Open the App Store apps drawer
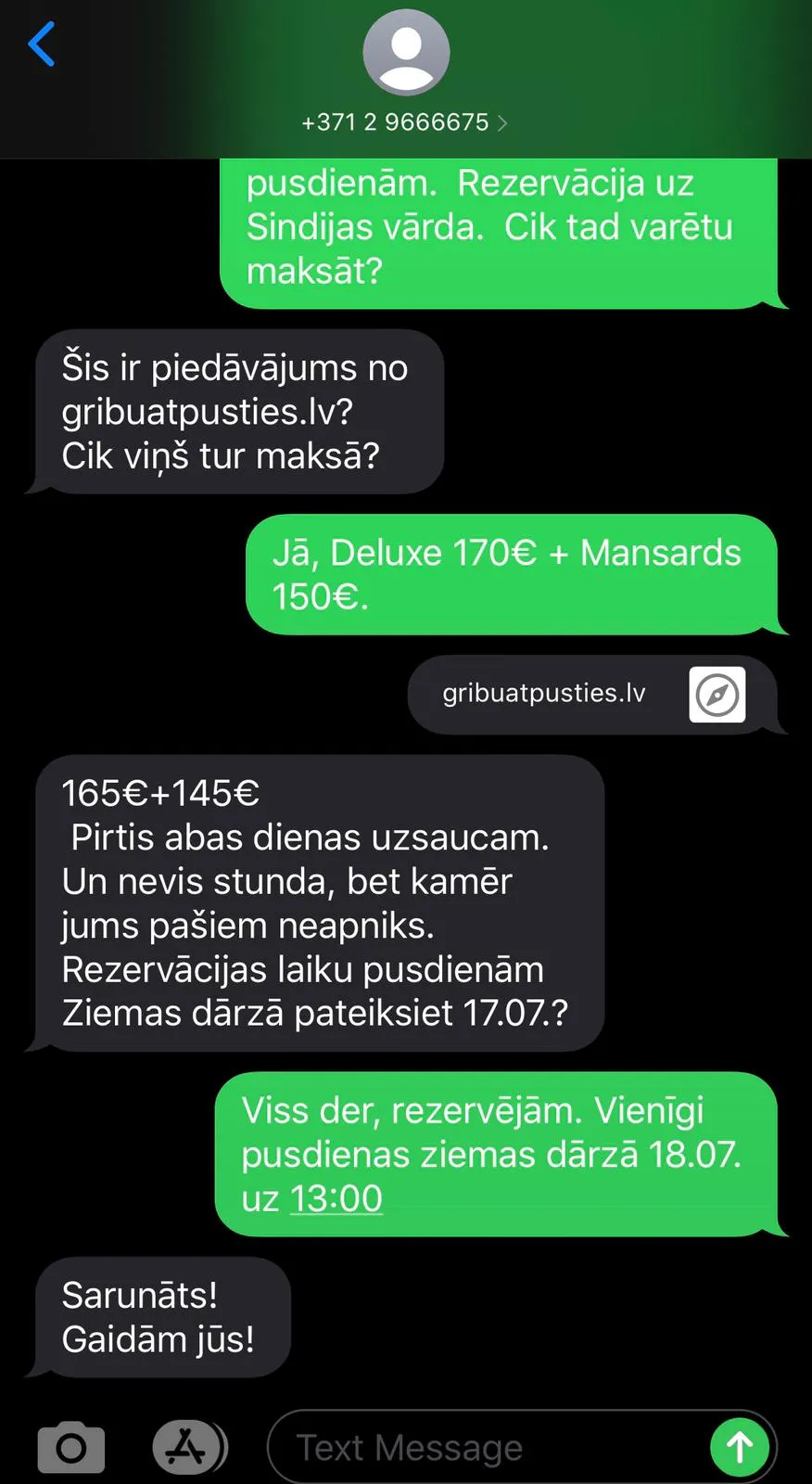 coord(189,1447)
